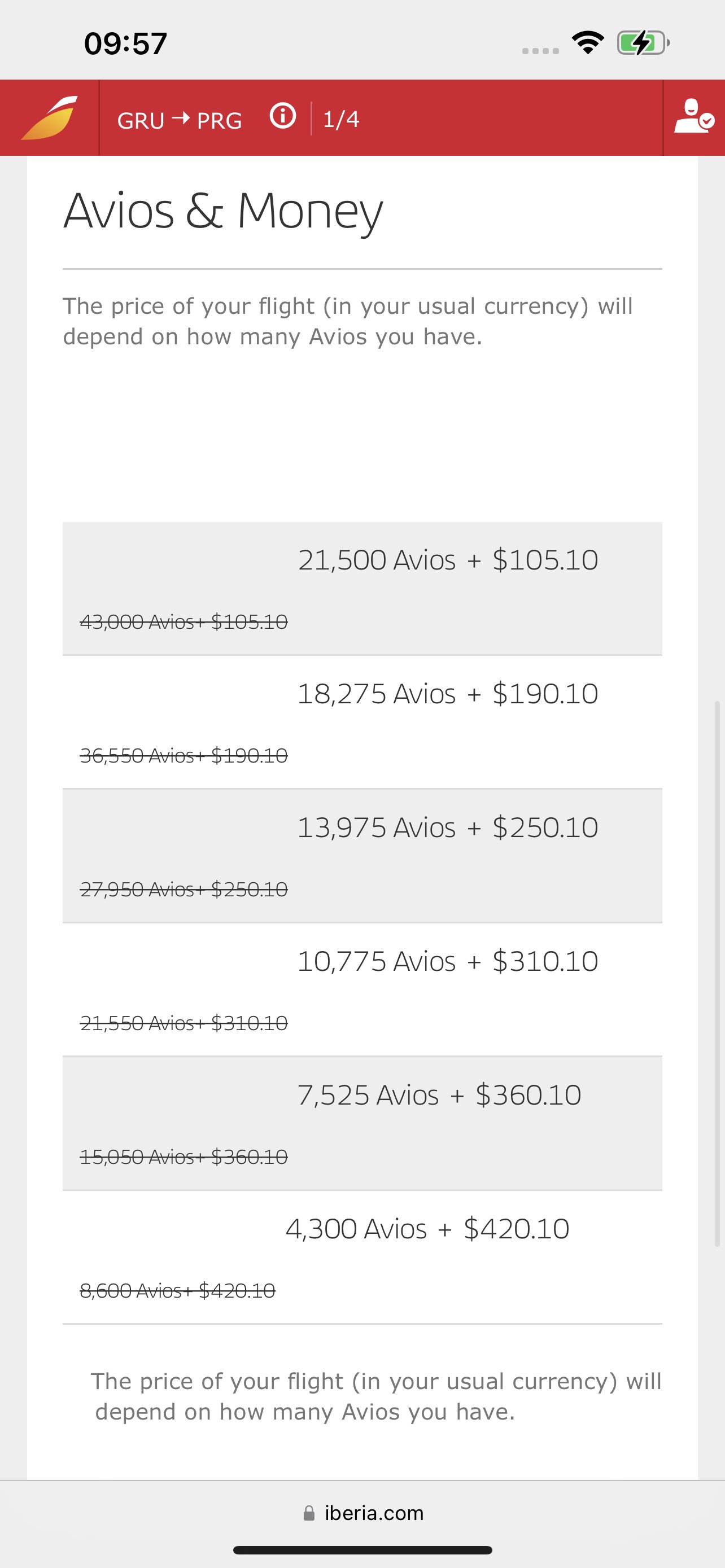Viewport: 725px width, 1568px height.
Task: Open the Iberia logo home link
Action: 49,117
